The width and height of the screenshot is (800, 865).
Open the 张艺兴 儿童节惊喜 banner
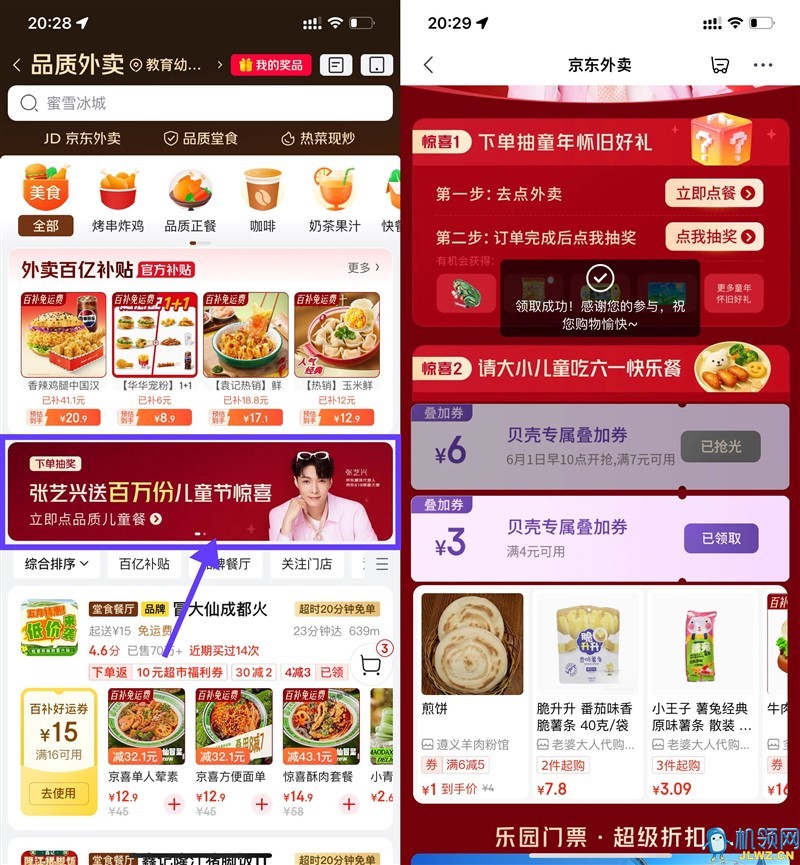pos(200,491)
